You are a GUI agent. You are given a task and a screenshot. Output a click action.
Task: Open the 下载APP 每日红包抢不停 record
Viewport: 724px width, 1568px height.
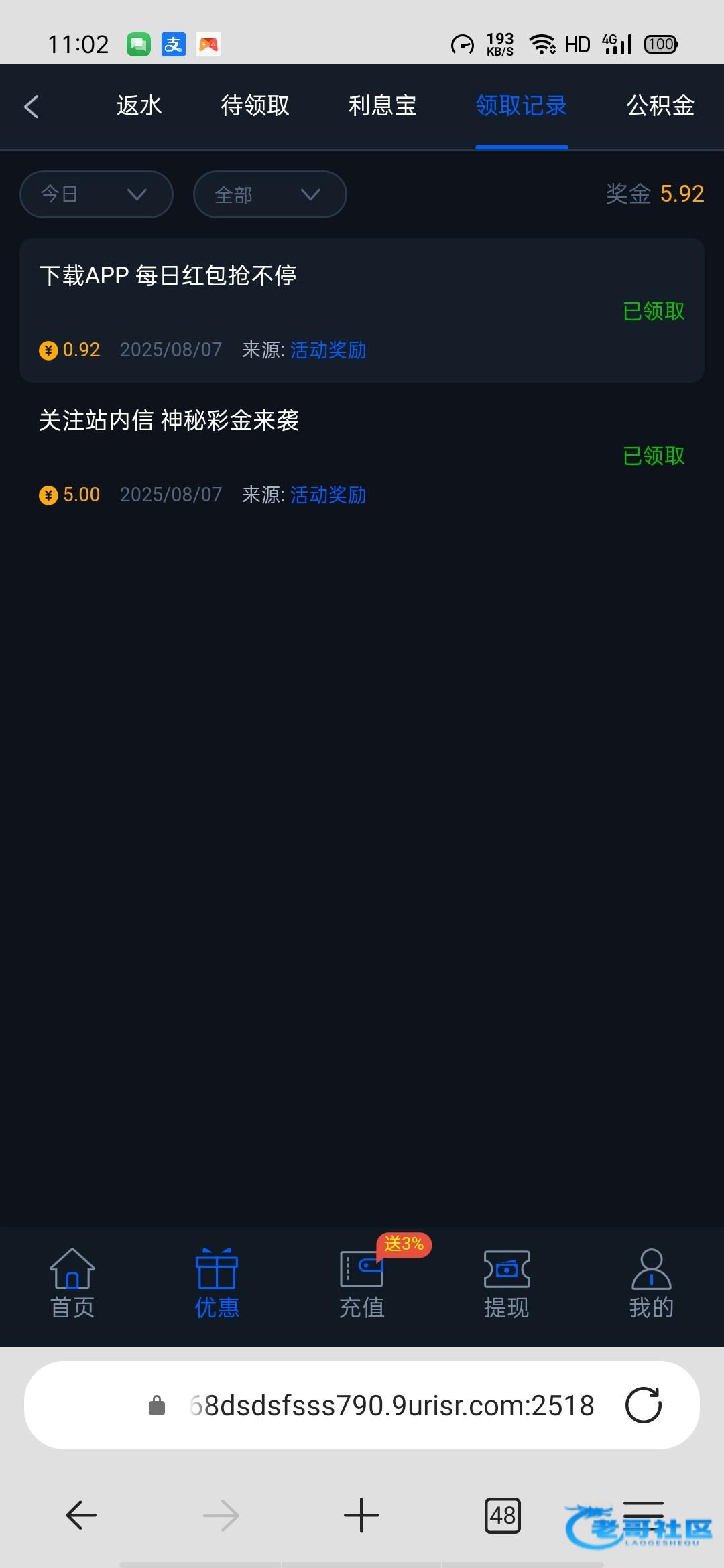(362, 310)
